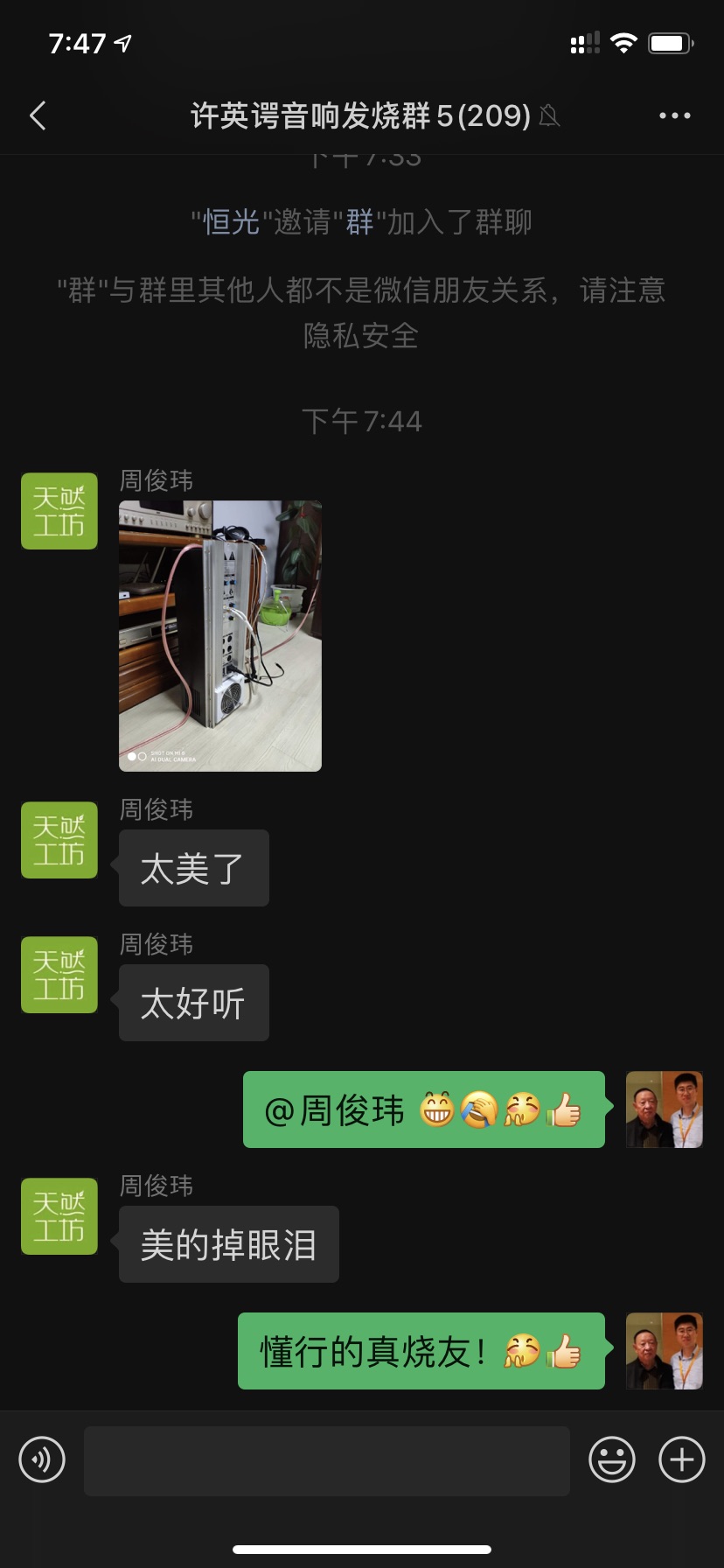Tap 周俊玮's avatar beside the photo
The image size is (724, 1568).
(x=59, y=511)
